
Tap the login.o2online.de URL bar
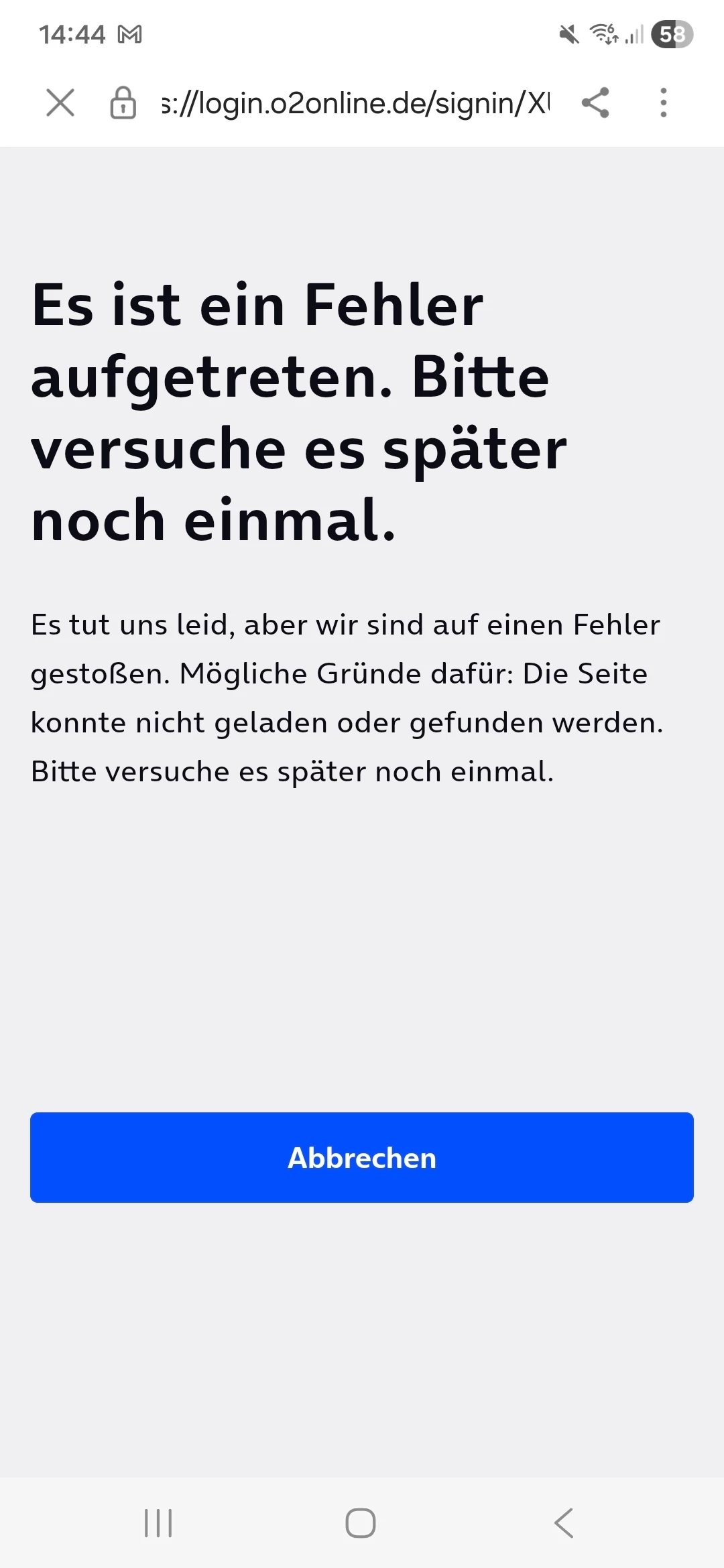355,103
